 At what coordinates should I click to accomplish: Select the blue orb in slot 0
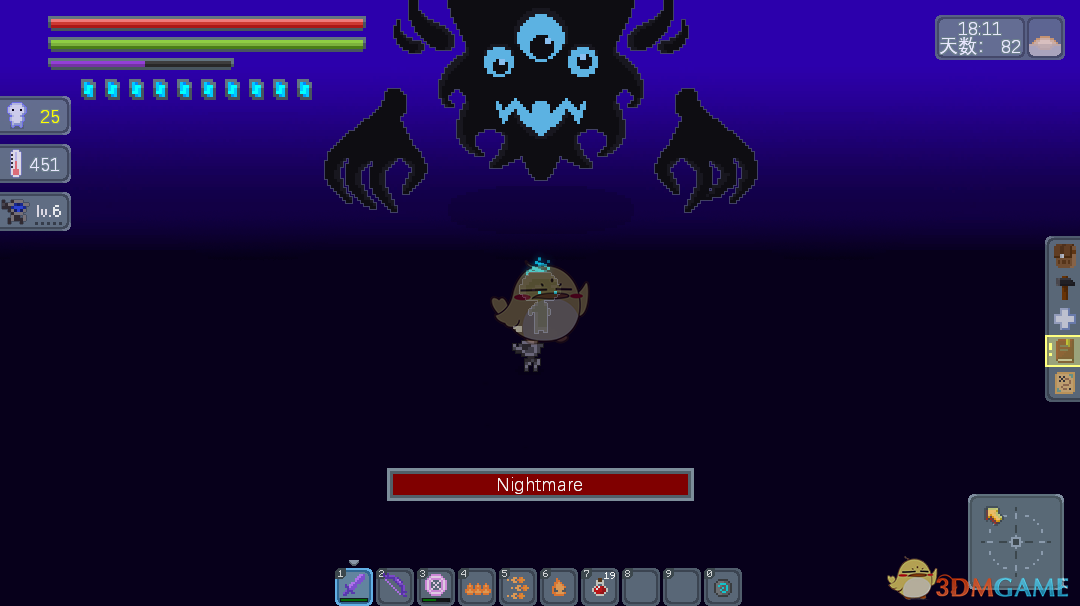point(723,587)
